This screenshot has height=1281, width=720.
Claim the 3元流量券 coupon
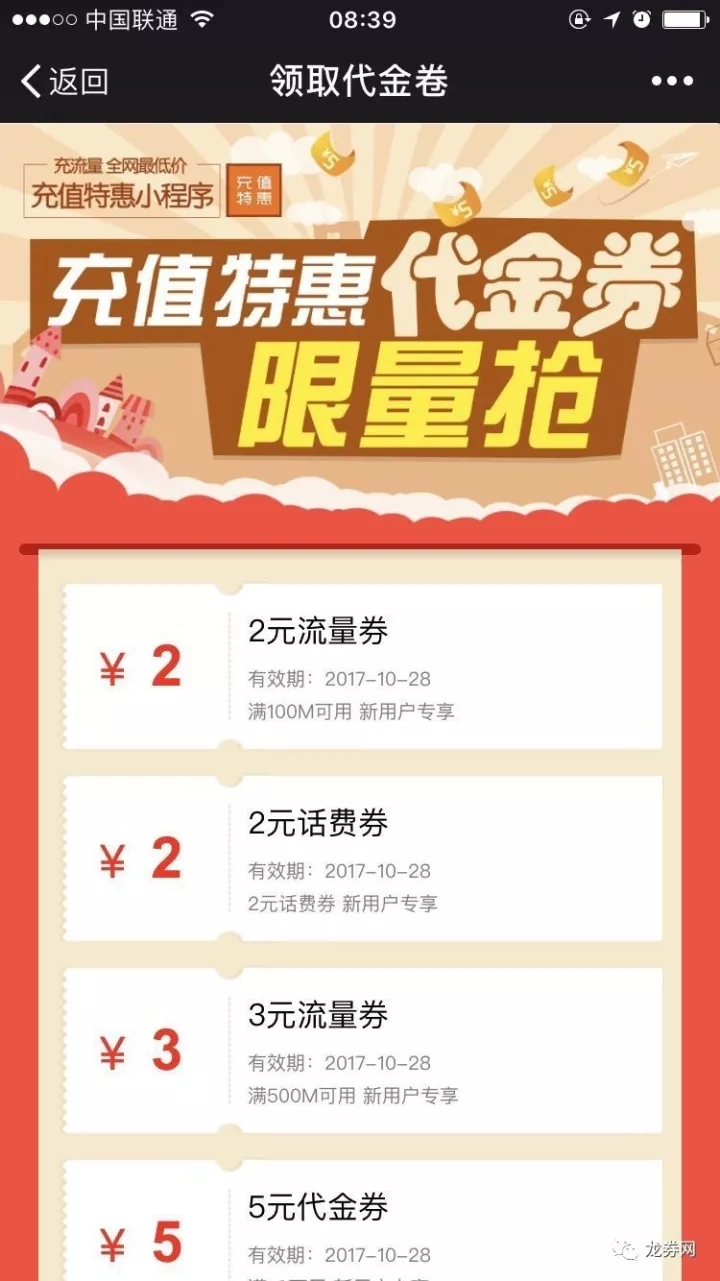point(362,1051)
